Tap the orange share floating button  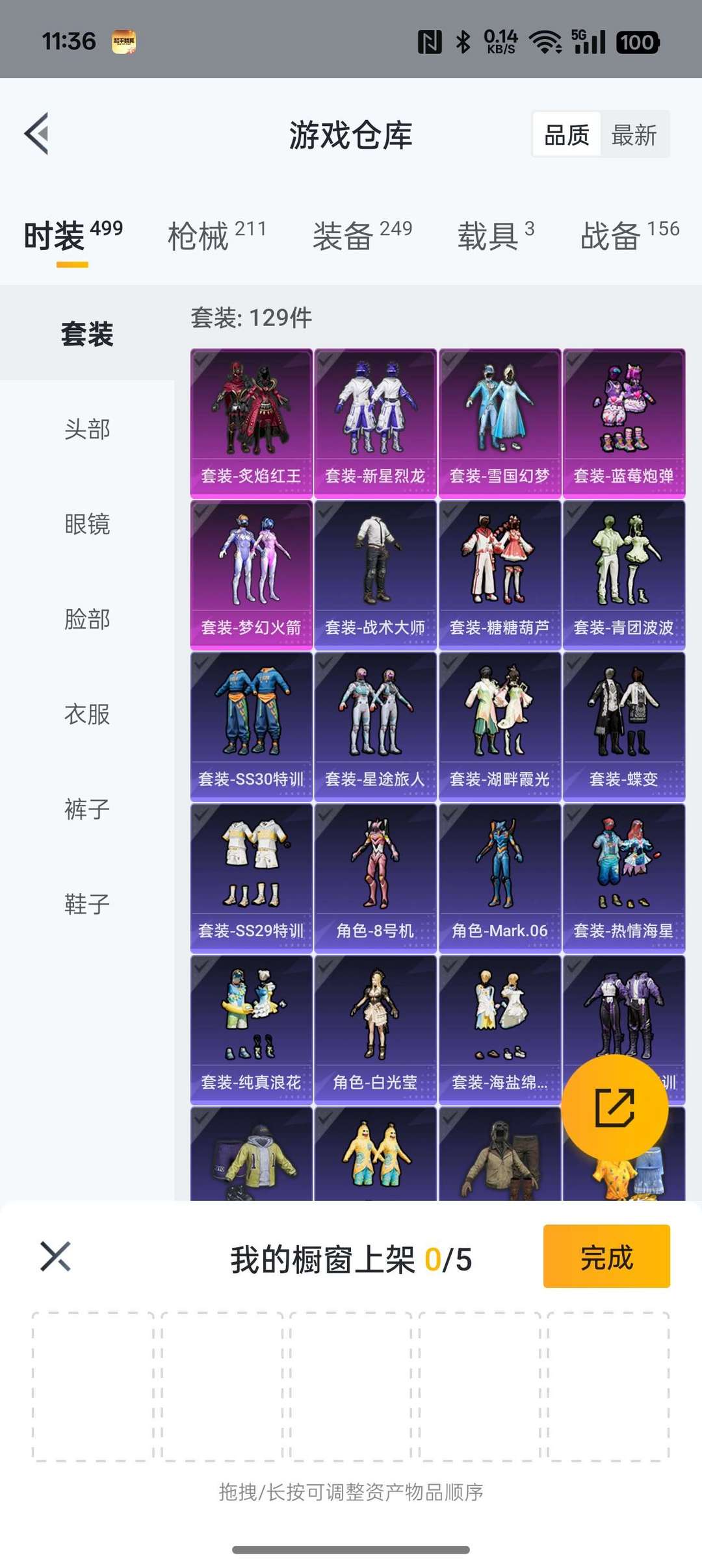coord(614,1107)
